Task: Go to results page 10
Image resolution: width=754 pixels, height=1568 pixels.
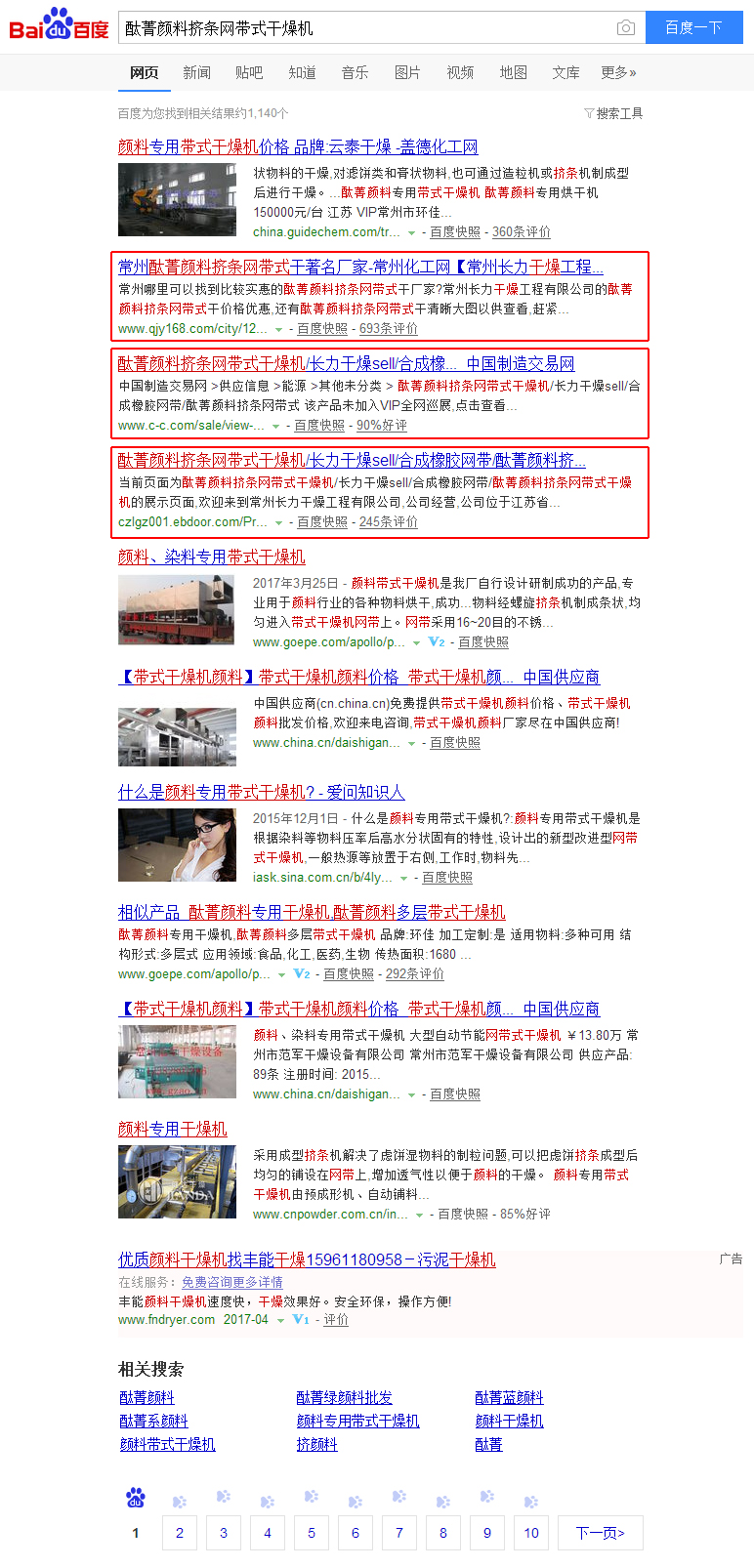Action: (531, 1532)
